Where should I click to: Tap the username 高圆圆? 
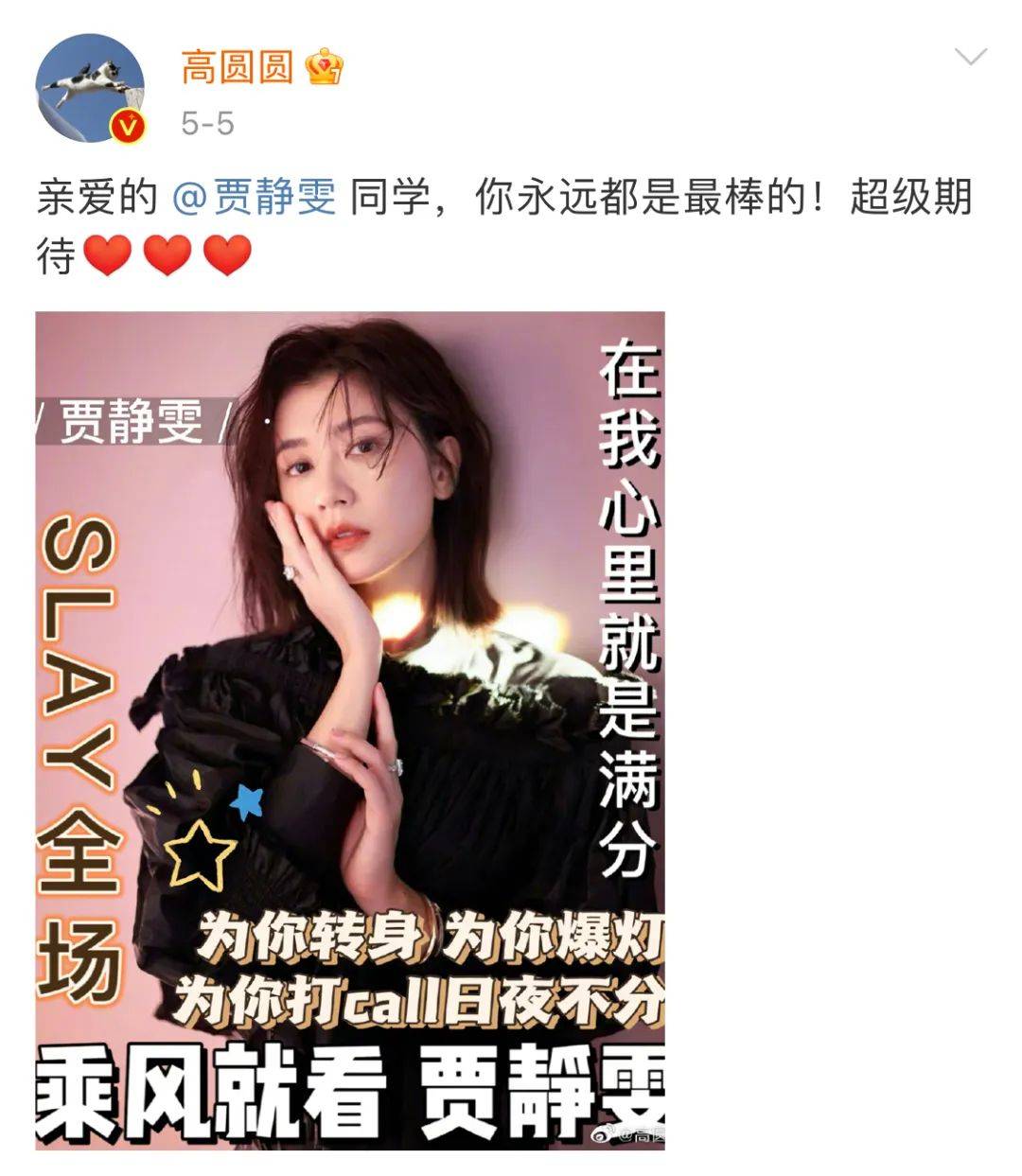pyautogui.click(x=237, y=67)
